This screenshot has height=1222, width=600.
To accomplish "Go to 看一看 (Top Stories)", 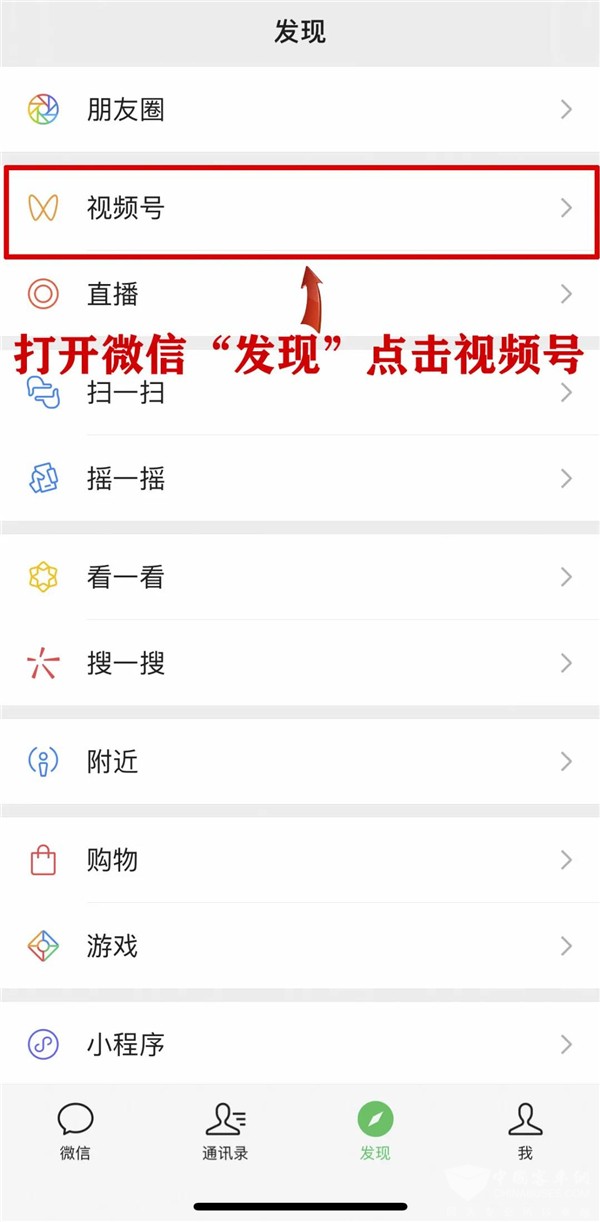I will tap(300, 577).
